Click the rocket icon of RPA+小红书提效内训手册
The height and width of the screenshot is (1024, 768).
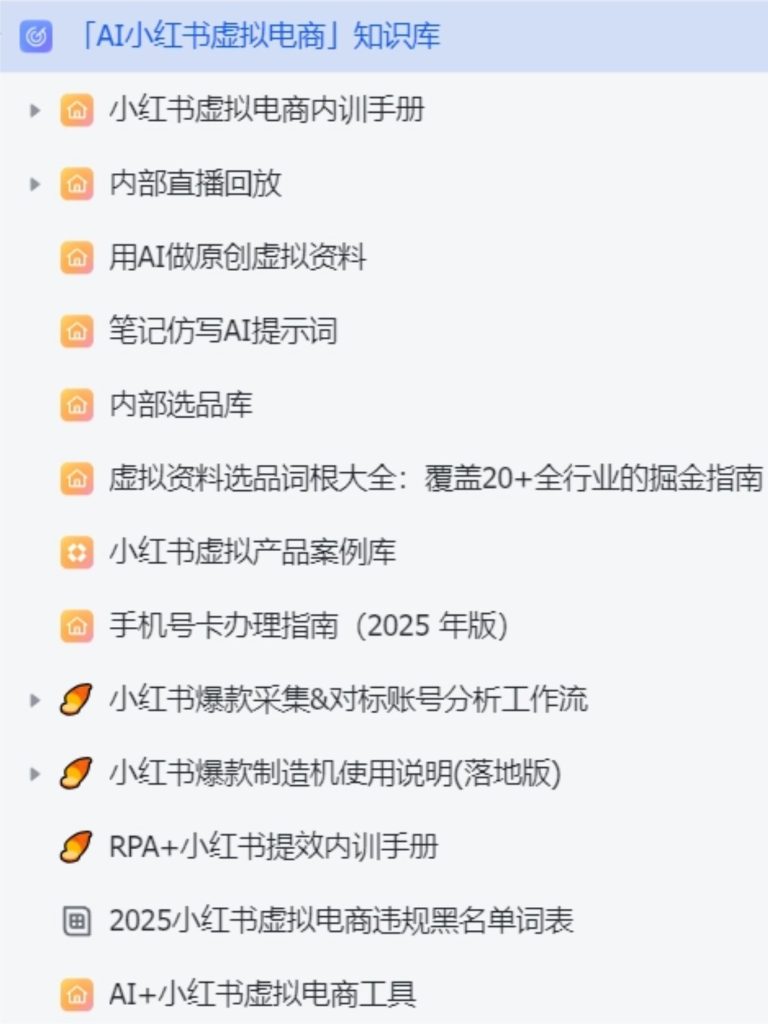[x=72, y=845]
